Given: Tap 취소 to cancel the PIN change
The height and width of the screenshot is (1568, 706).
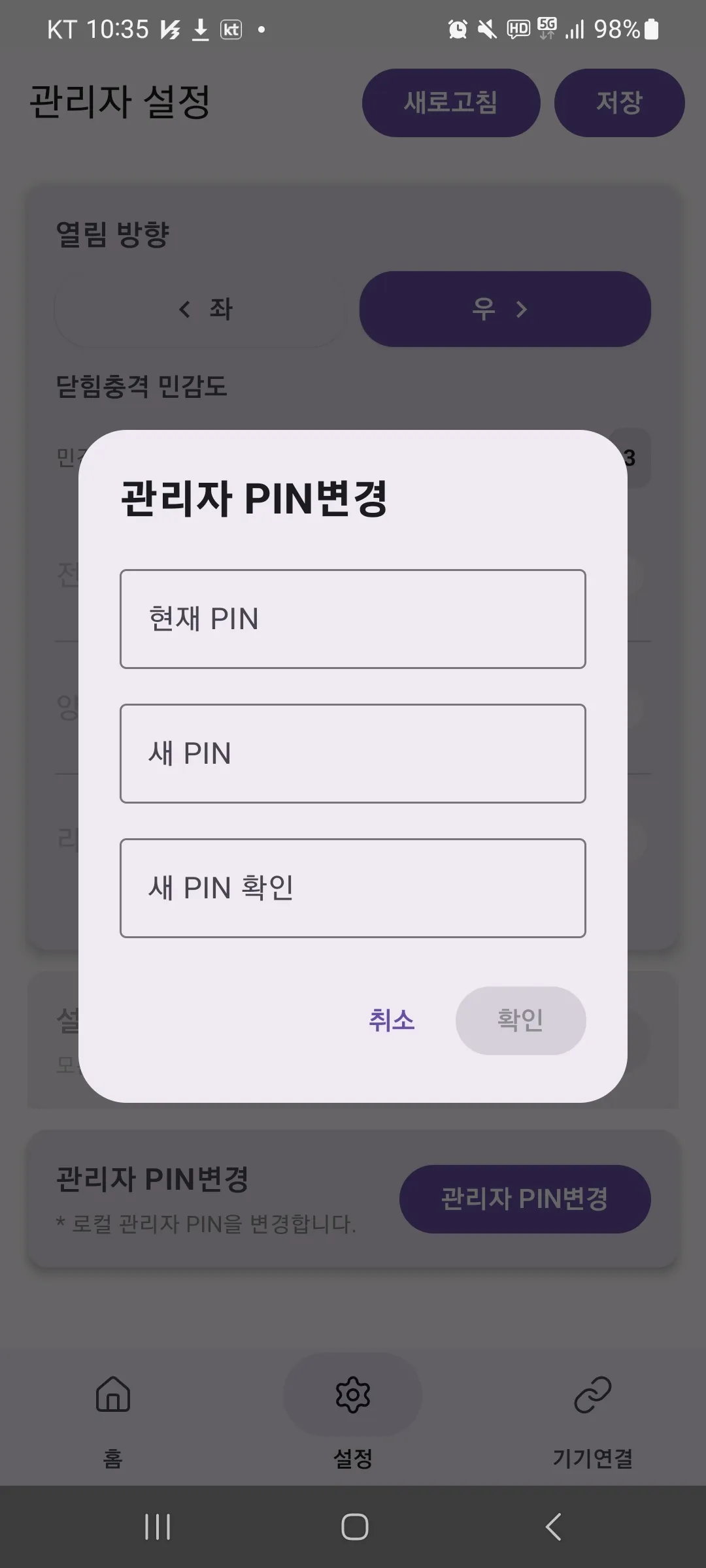Looking at the screenshot, I should 392,1021.
